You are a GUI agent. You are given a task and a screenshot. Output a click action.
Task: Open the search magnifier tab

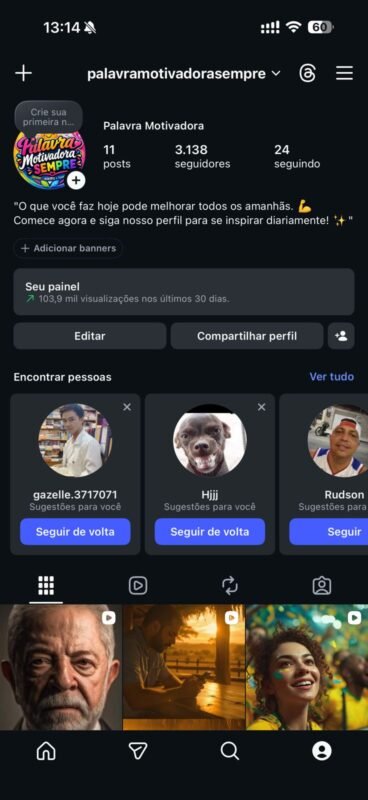(x=230, y=751)
